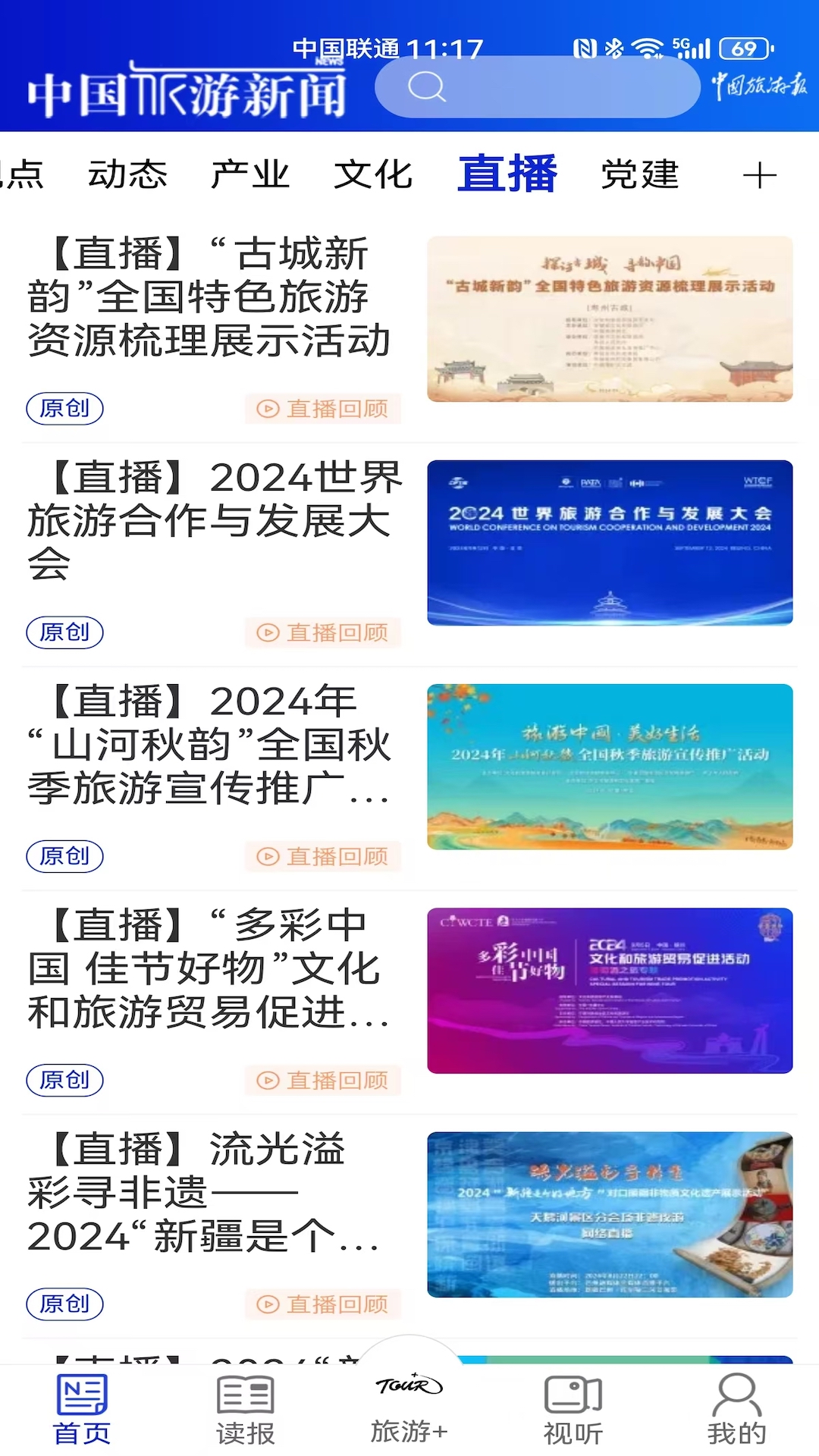Switch to the 产业 tab
The image size is (819, 1456).
pos(250,173)
